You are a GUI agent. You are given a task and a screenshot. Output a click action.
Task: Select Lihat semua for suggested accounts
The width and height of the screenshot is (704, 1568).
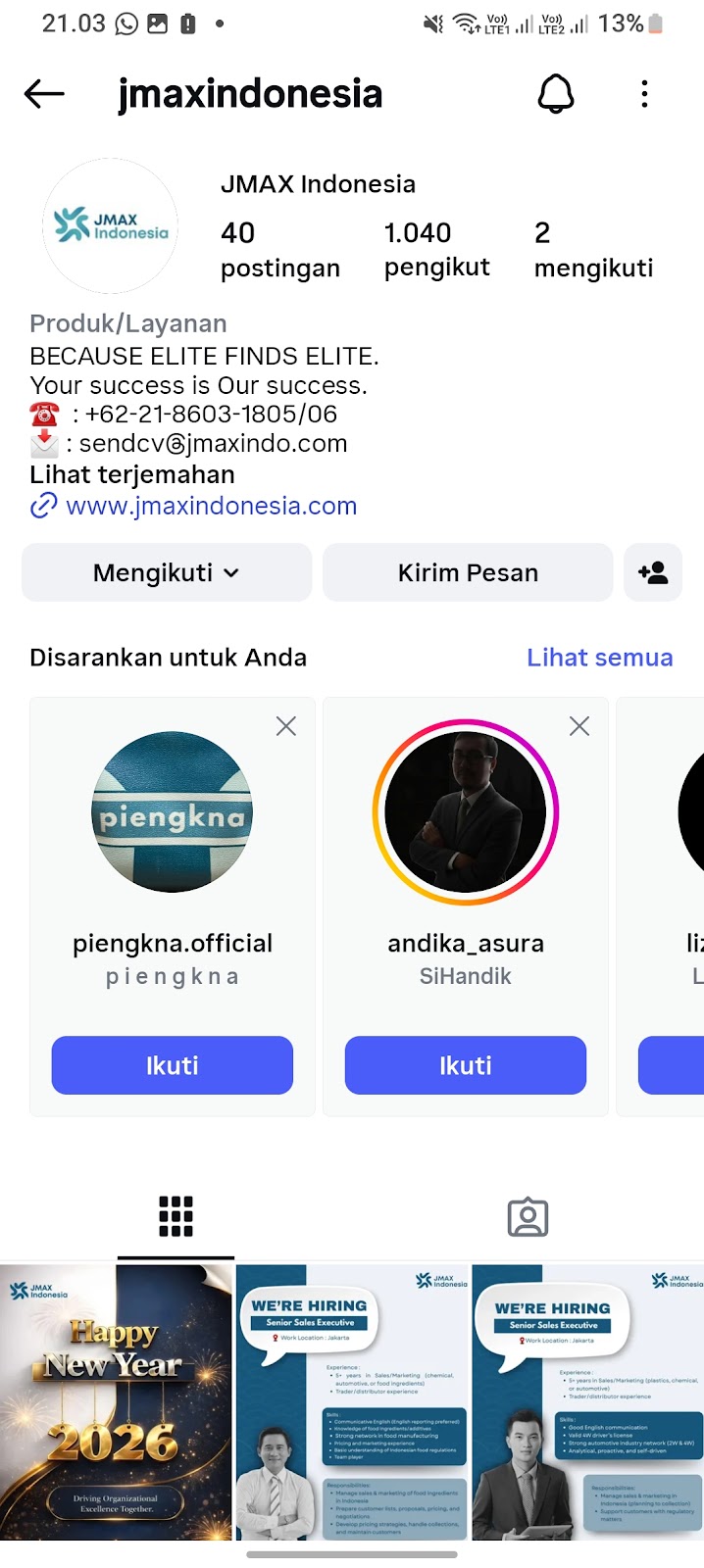pyautogui.click(x=599, y=658)
